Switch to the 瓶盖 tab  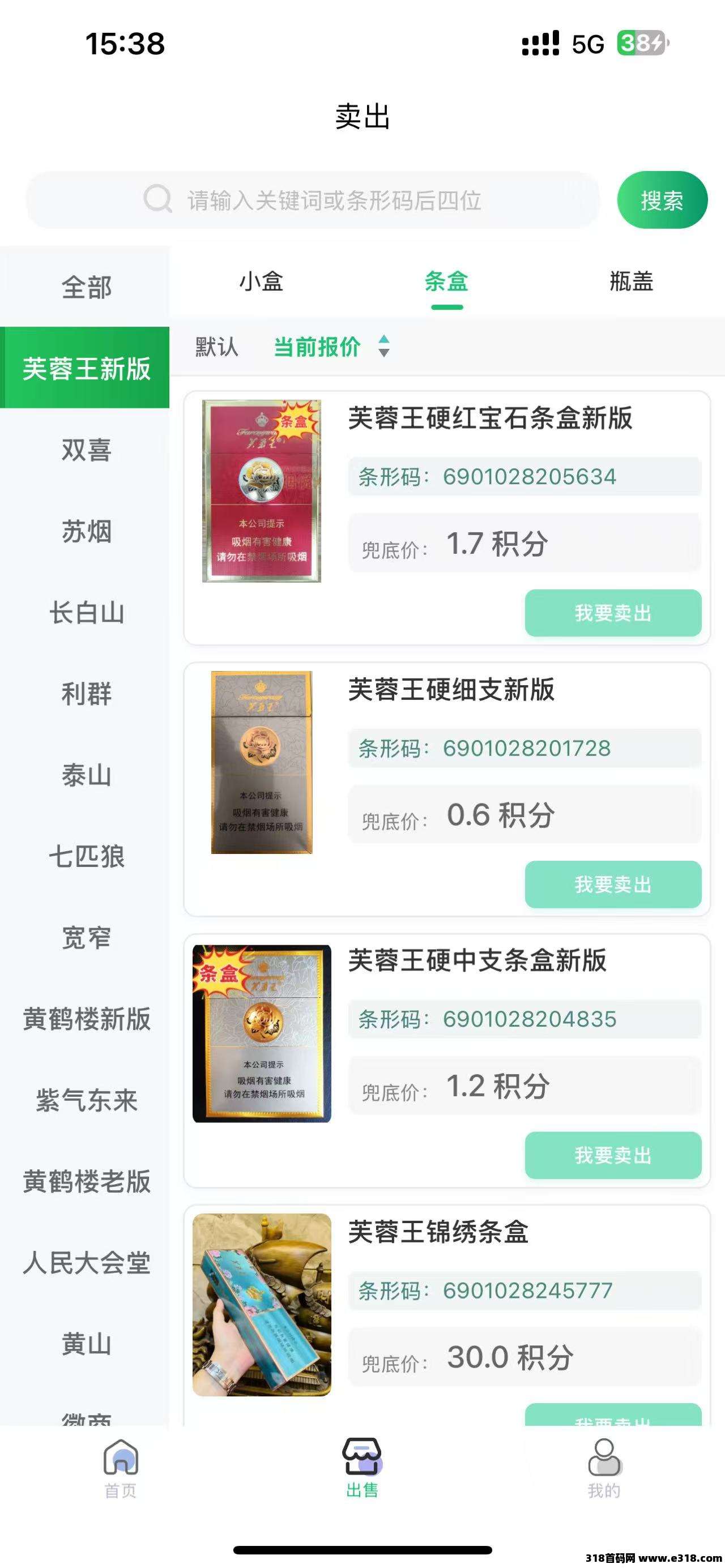pyautogui.click(x=631, y=282)
